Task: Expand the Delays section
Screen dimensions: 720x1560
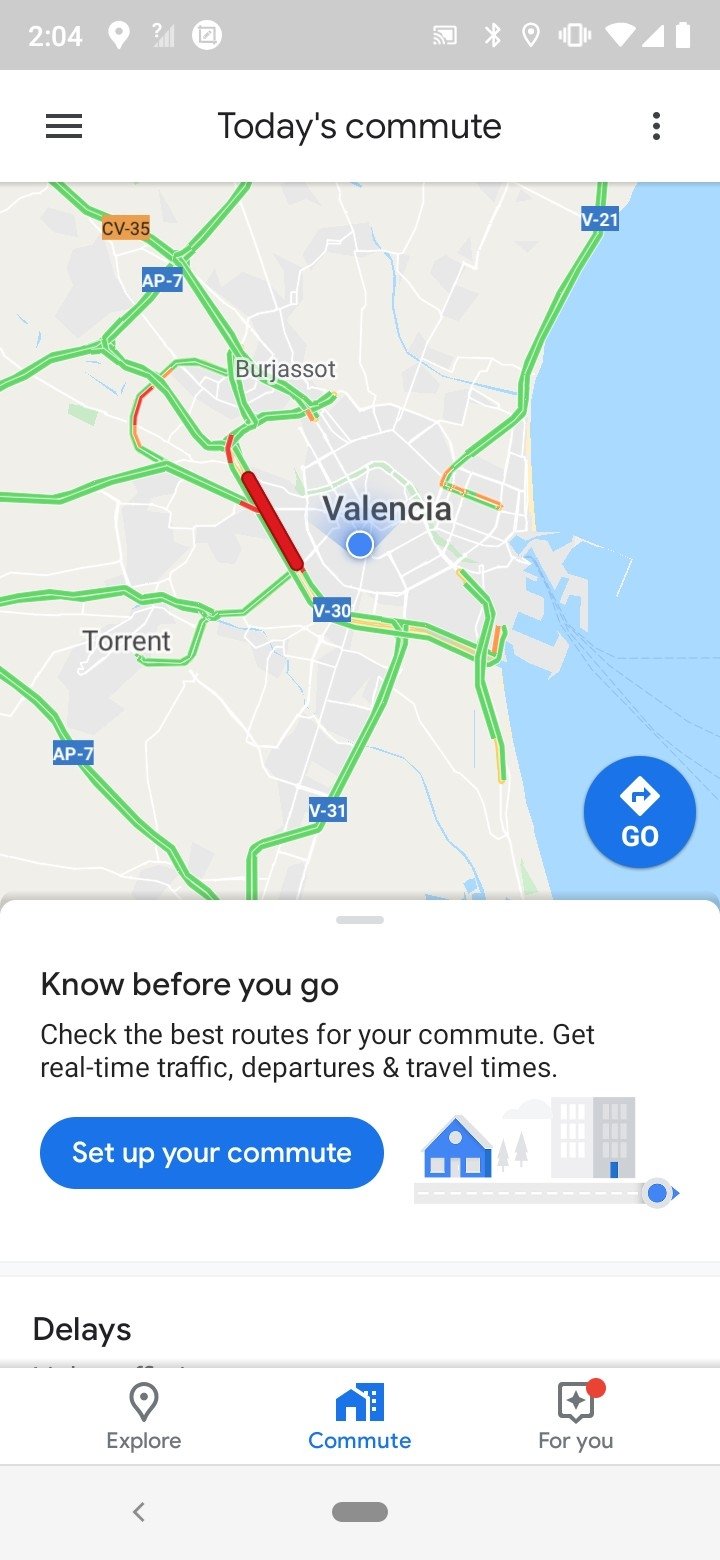Action: (80, 1328)
